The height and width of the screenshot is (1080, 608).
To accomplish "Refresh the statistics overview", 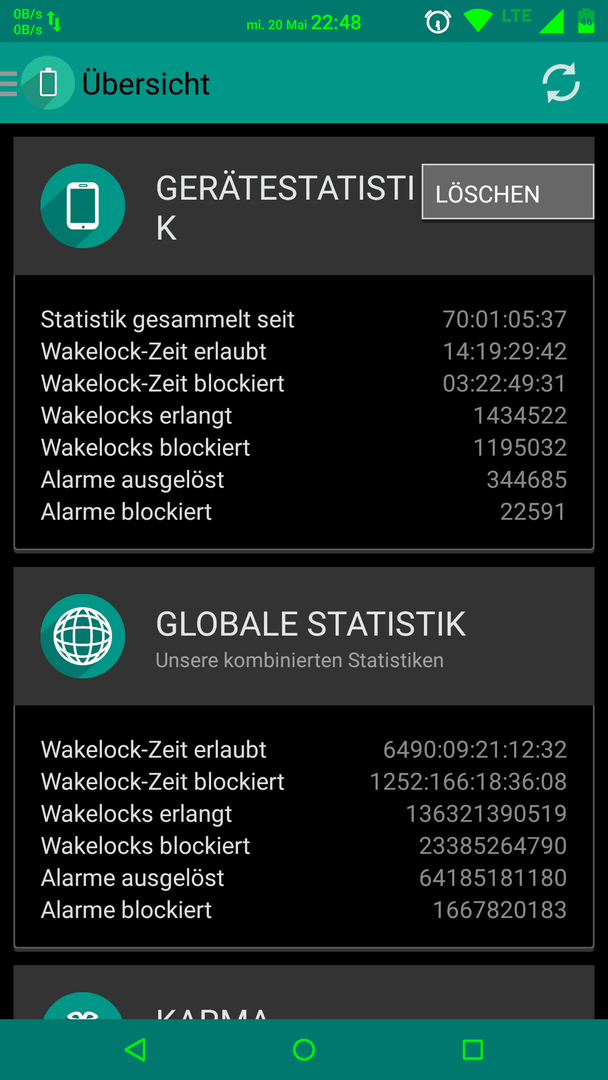I will tap(560, 83).
